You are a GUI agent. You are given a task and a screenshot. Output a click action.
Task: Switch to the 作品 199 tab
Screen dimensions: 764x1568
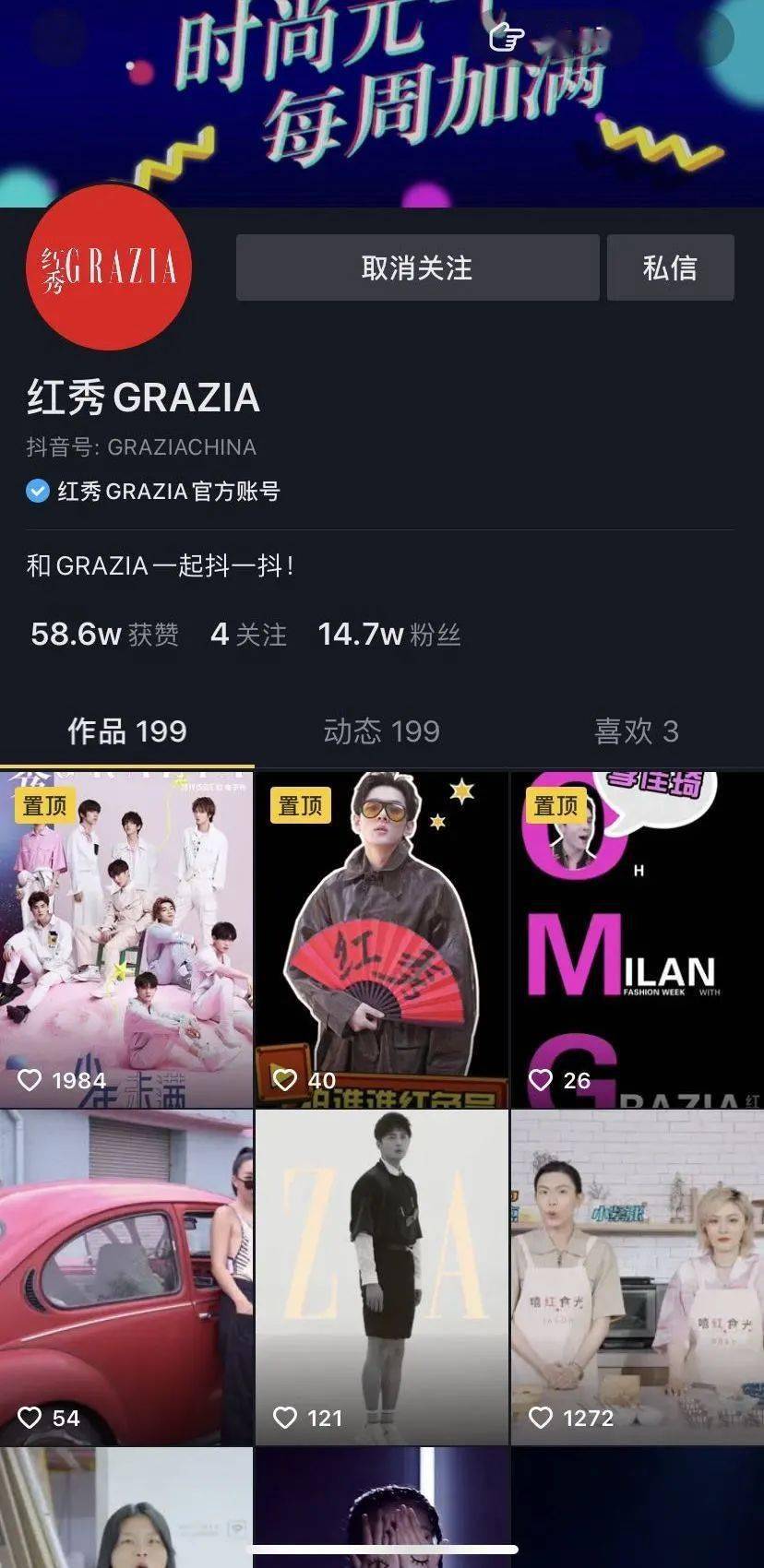coord(126,731)
